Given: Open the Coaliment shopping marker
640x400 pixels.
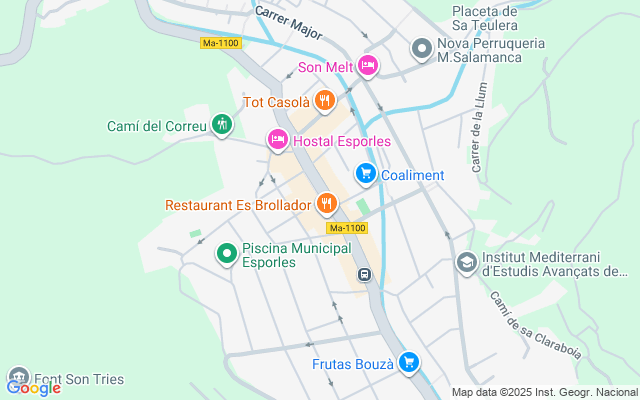Looking at the screenshot, I should click(366, 173).
